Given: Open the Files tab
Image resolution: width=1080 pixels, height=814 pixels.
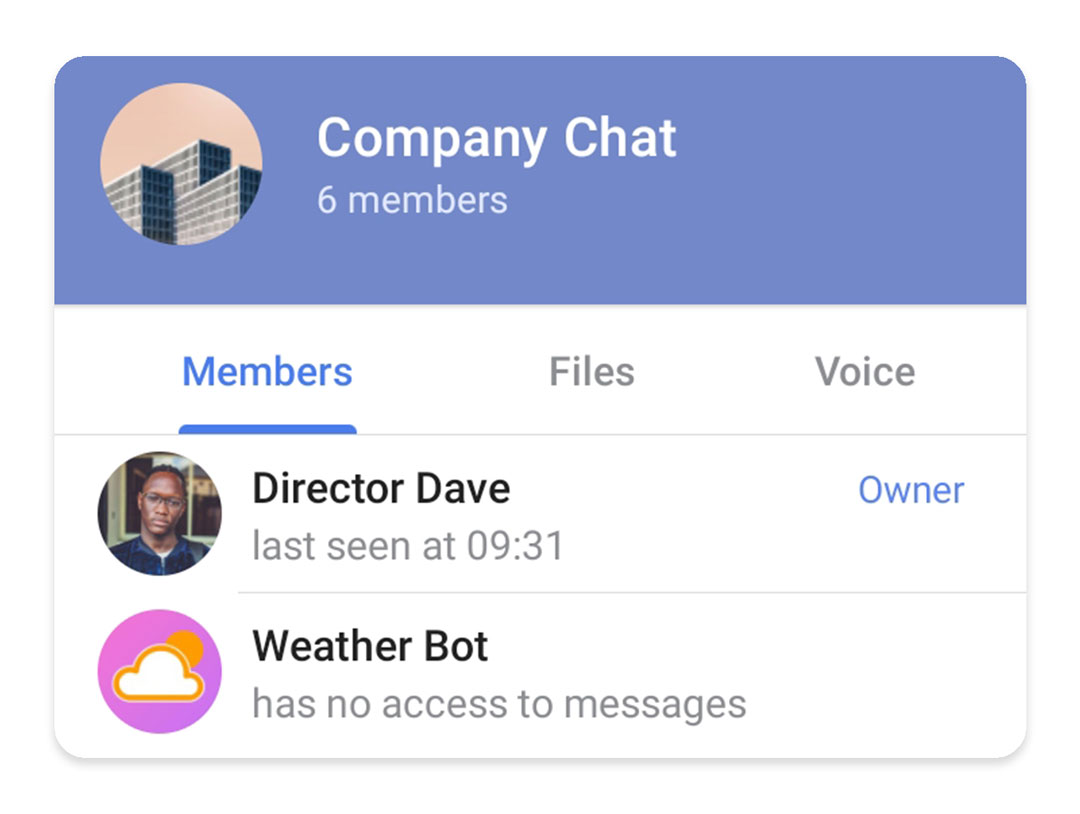Looking at the screenshot, I should (x=591, y=372).
